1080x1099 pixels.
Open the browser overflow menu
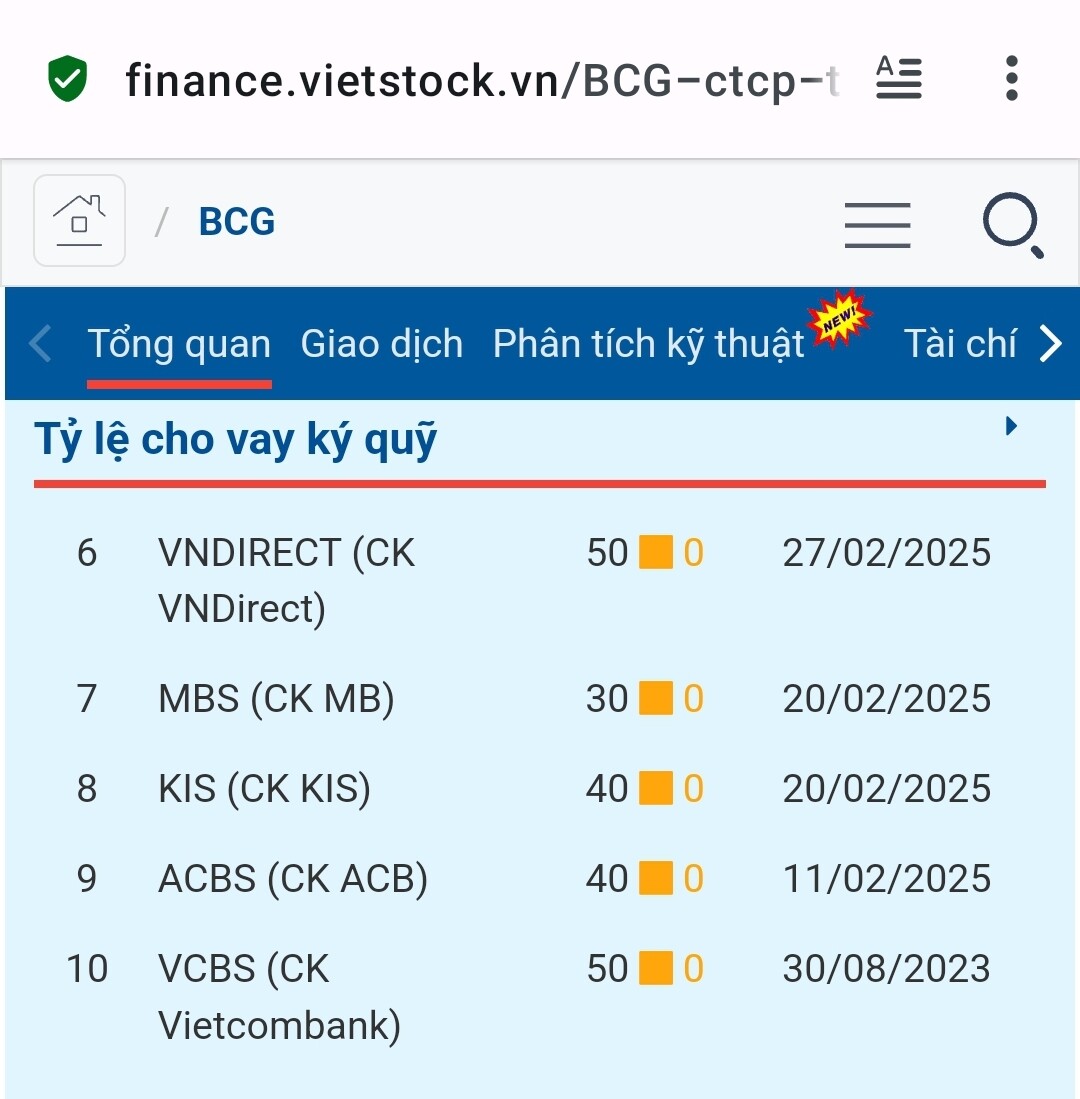coord(1011,78)
